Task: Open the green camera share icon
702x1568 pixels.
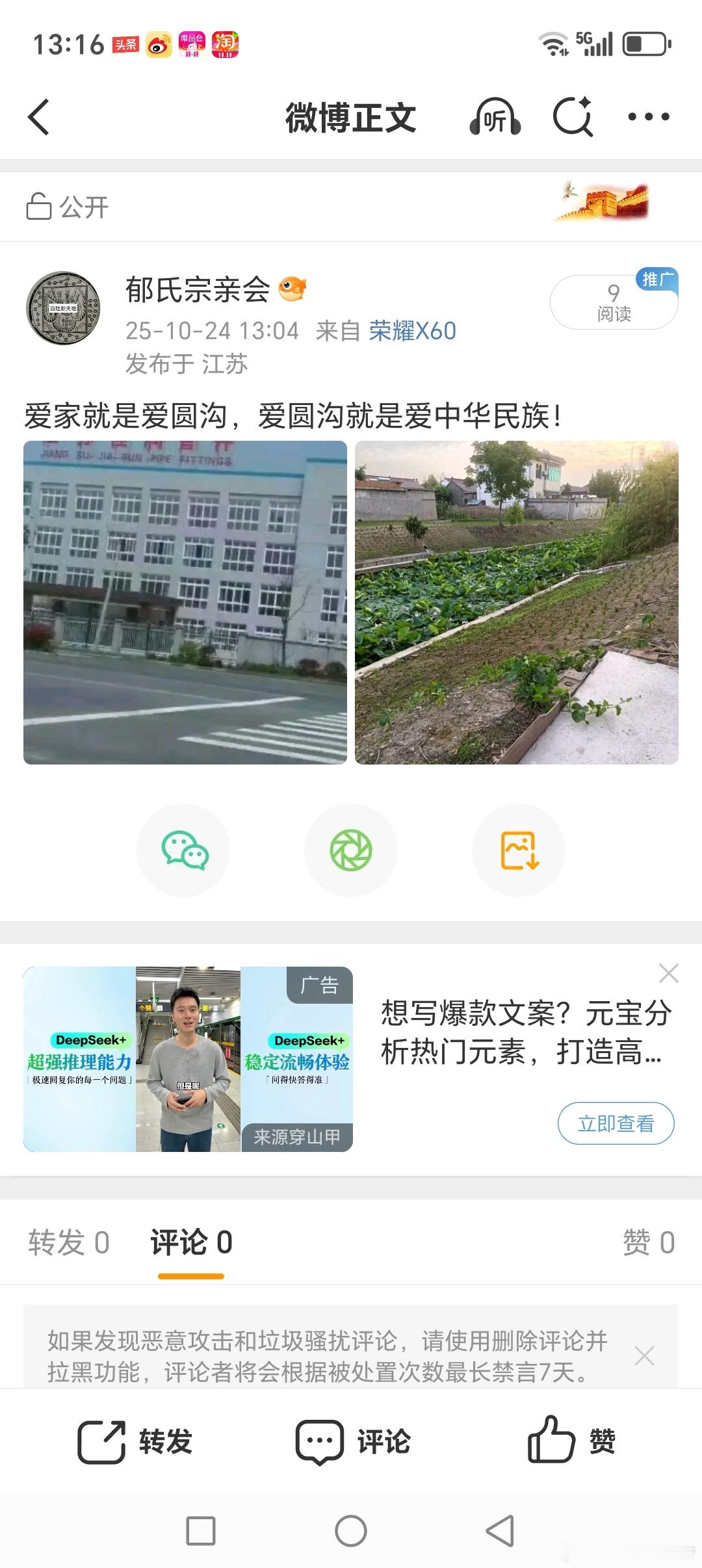Action: (x=351, y=850)
